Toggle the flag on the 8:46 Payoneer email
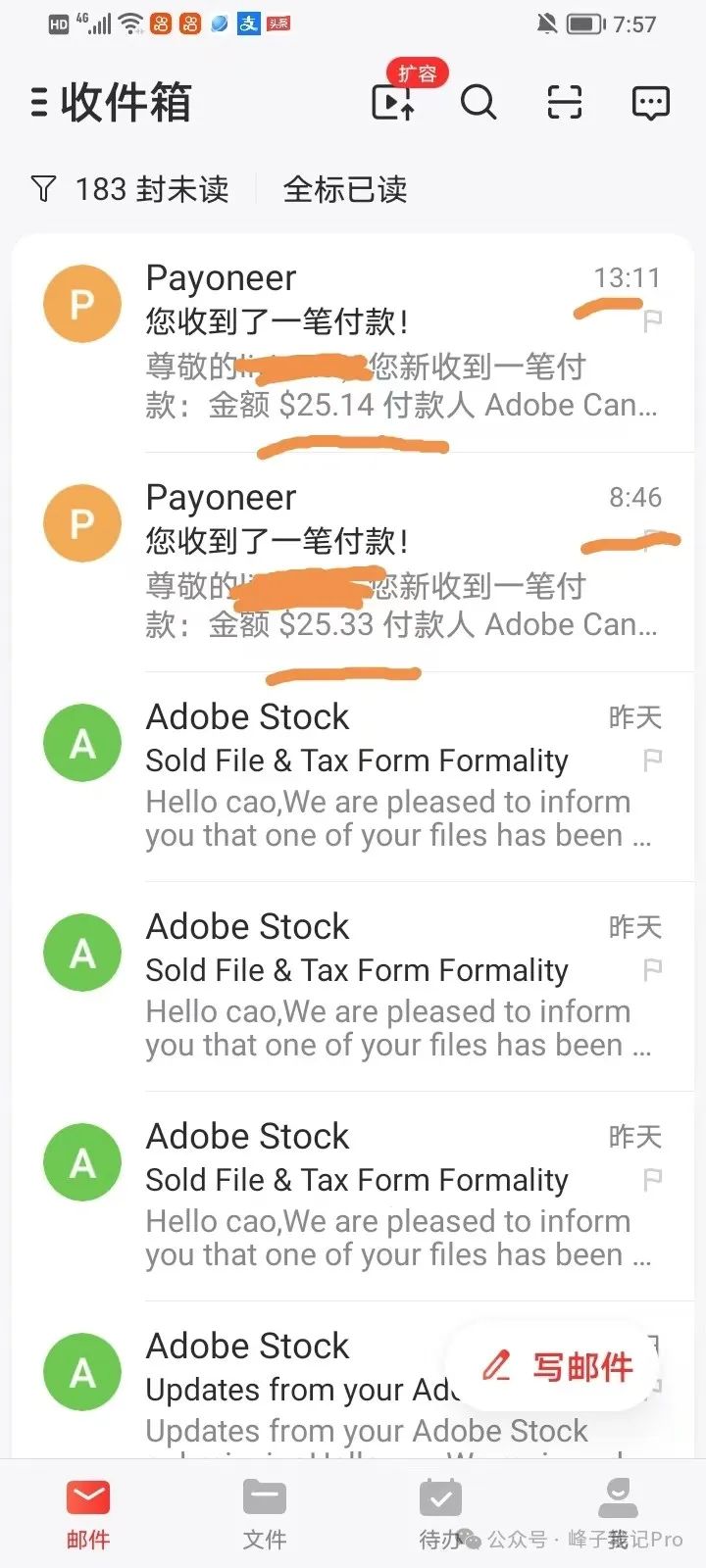The image size is (706, 1568). click(x=651, y=540)
